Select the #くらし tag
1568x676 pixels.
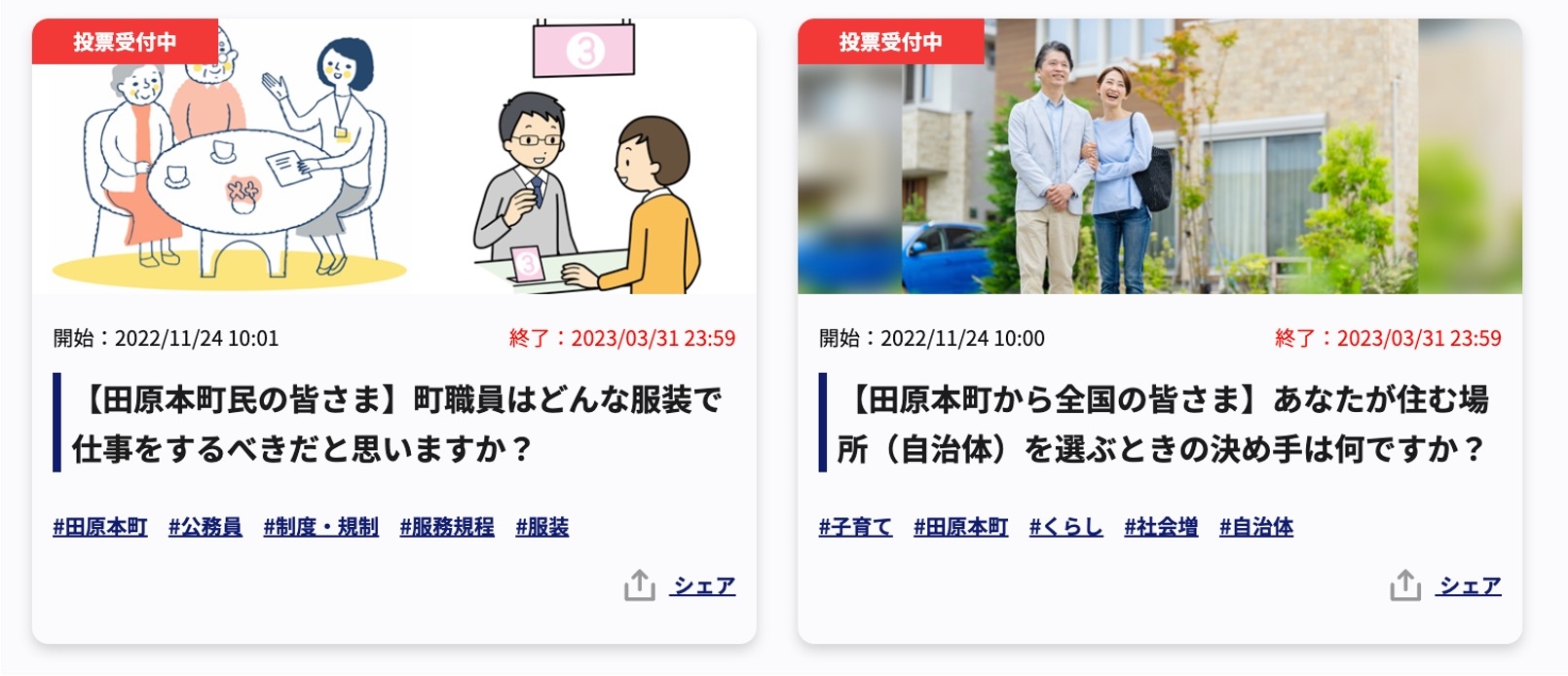pyautogui.click(x=1065, y=527)
